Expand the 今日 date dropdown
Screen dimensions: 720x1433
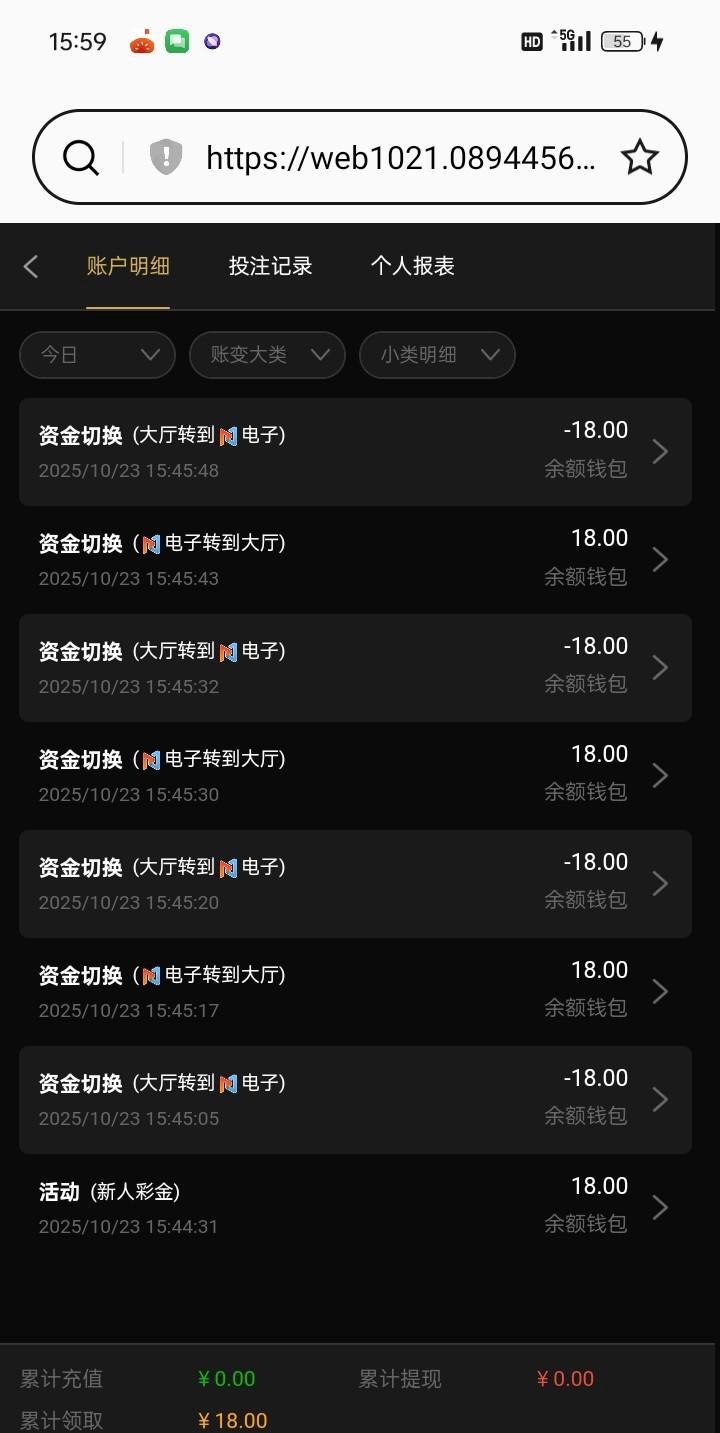[98, 355]
